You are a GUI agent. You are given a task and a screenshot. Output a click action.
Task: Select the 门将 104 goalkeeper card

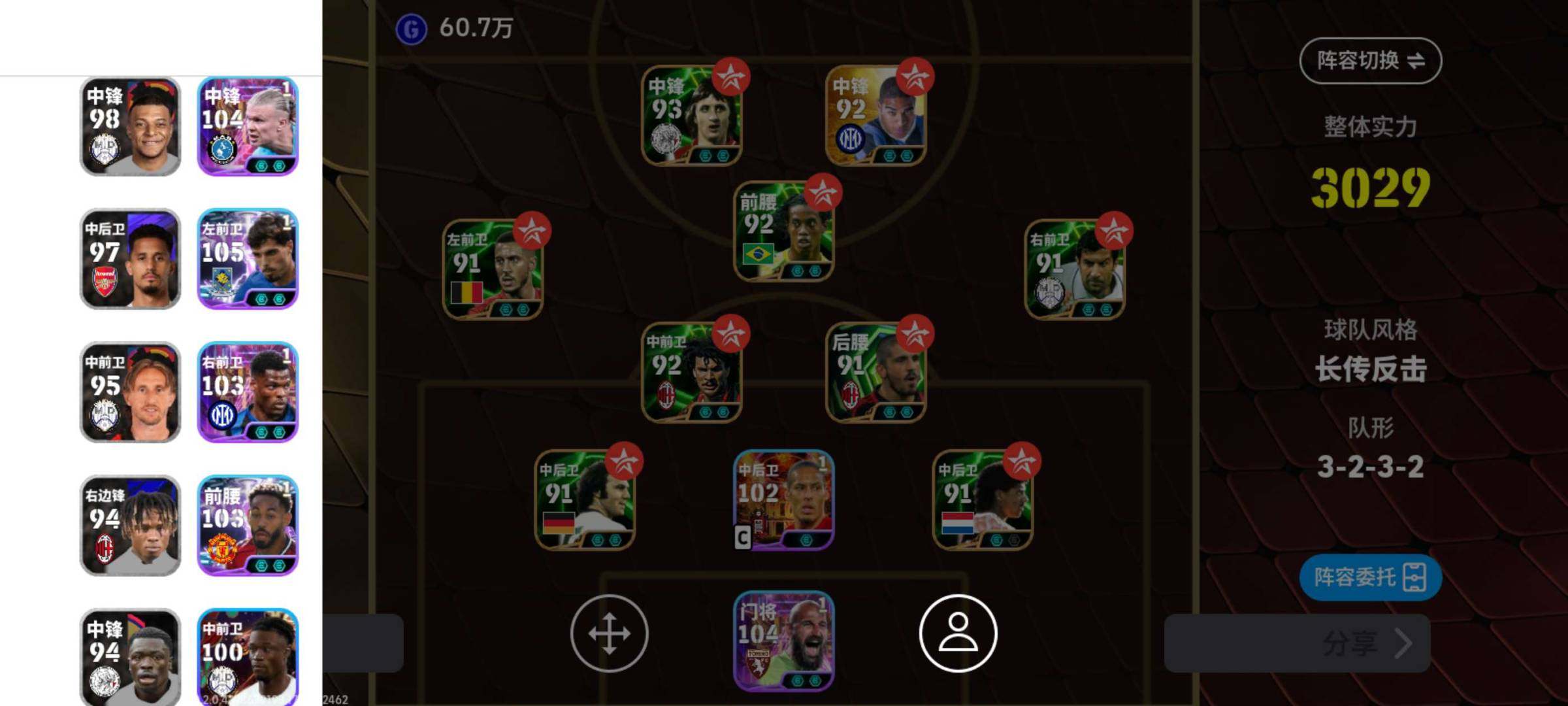click(783, 641)
